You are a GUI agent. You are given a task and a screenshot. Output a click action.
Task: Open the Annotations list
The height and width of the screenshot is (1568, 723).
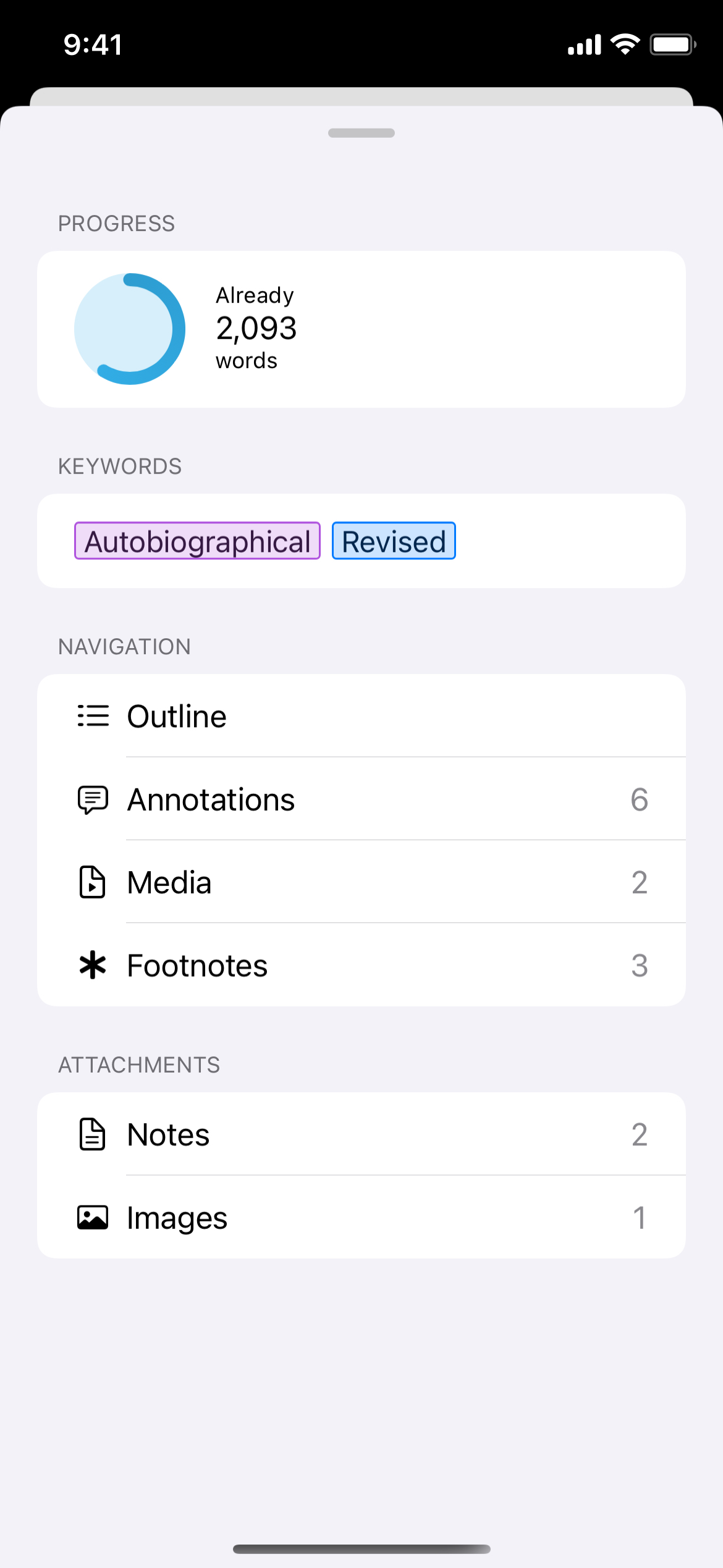click(x=361, y=799)
